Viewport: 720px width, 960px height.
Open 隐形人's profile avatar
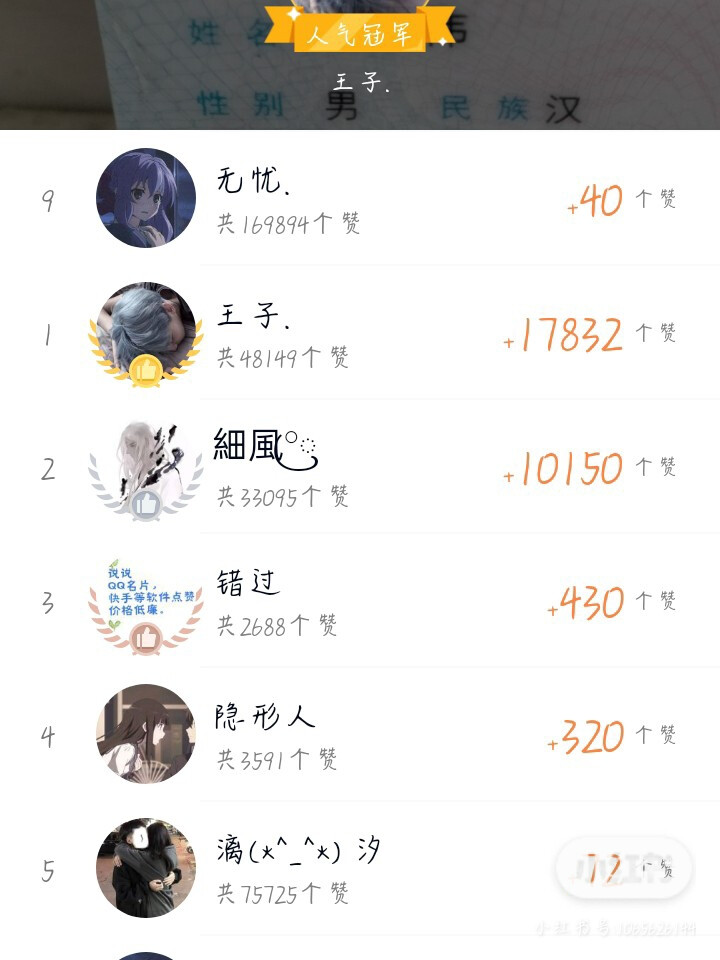[x=146, y=735]
